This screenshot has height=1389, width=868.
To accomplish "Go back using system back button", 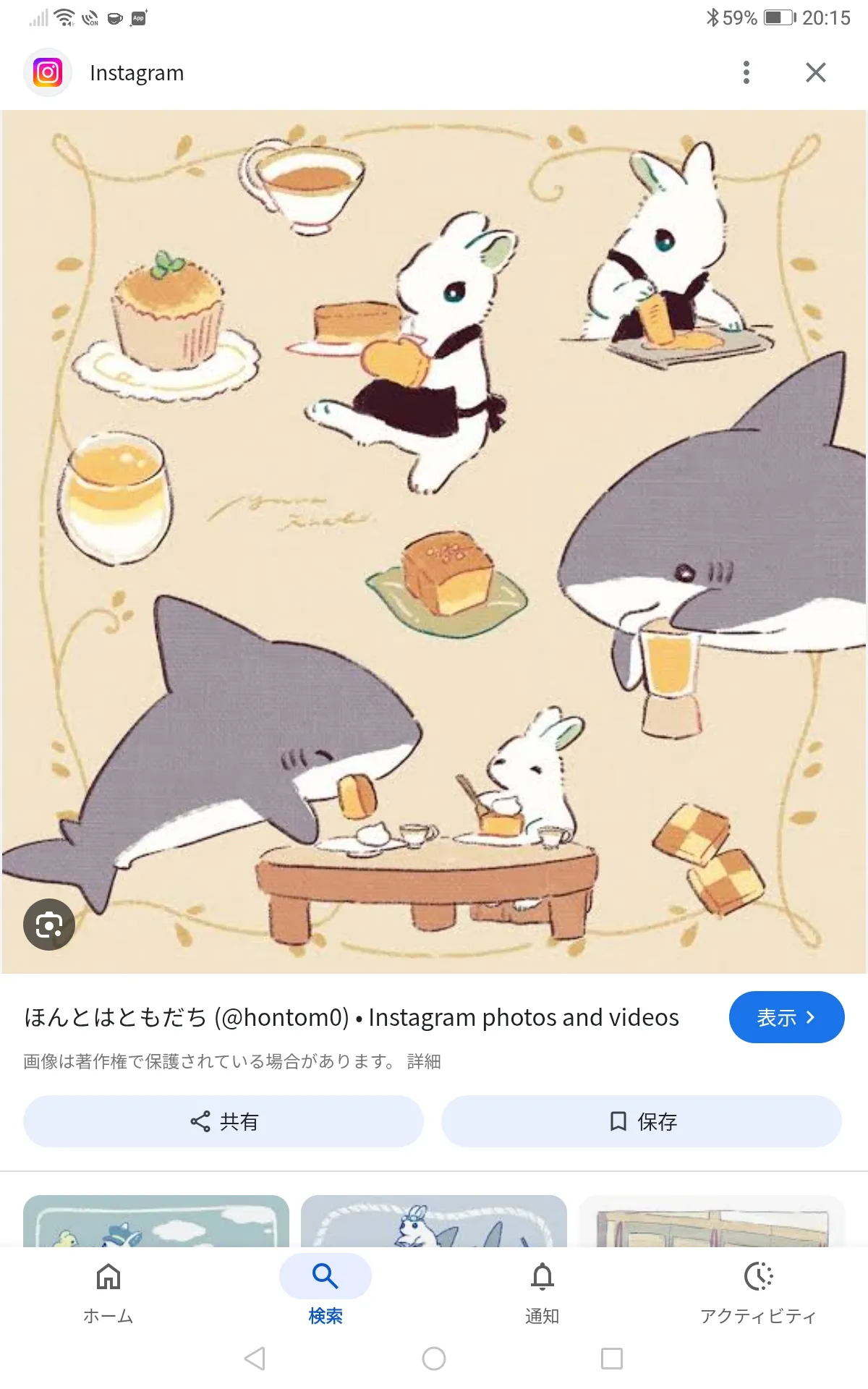I will [x=255, y=1359].
